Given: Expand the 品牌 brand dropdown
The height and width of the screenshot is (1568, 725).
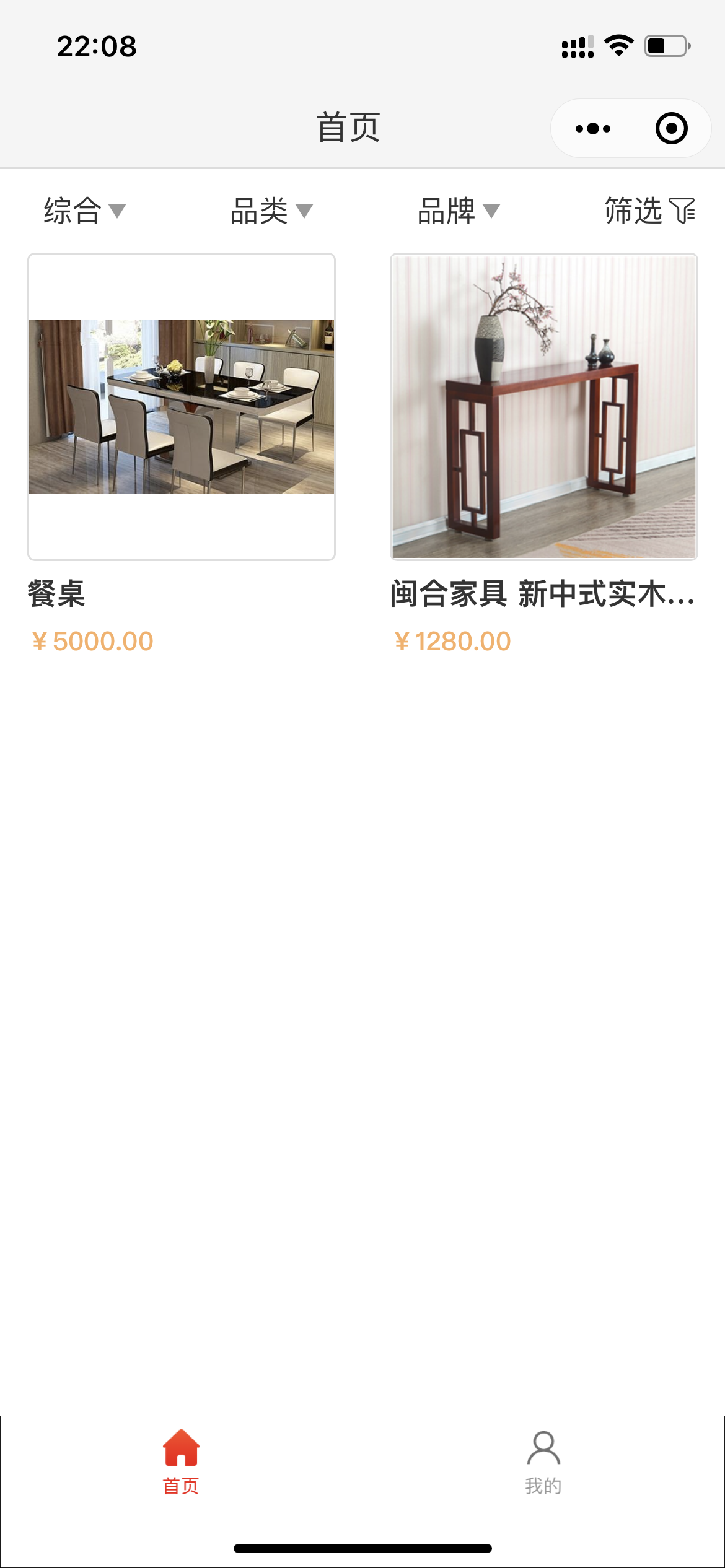Looking at the screenshot, I should 459,211.
